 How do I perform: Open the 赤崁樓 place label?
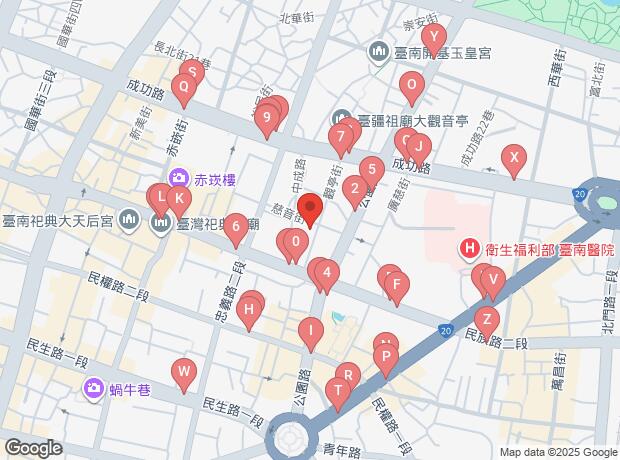click(215, 179)
